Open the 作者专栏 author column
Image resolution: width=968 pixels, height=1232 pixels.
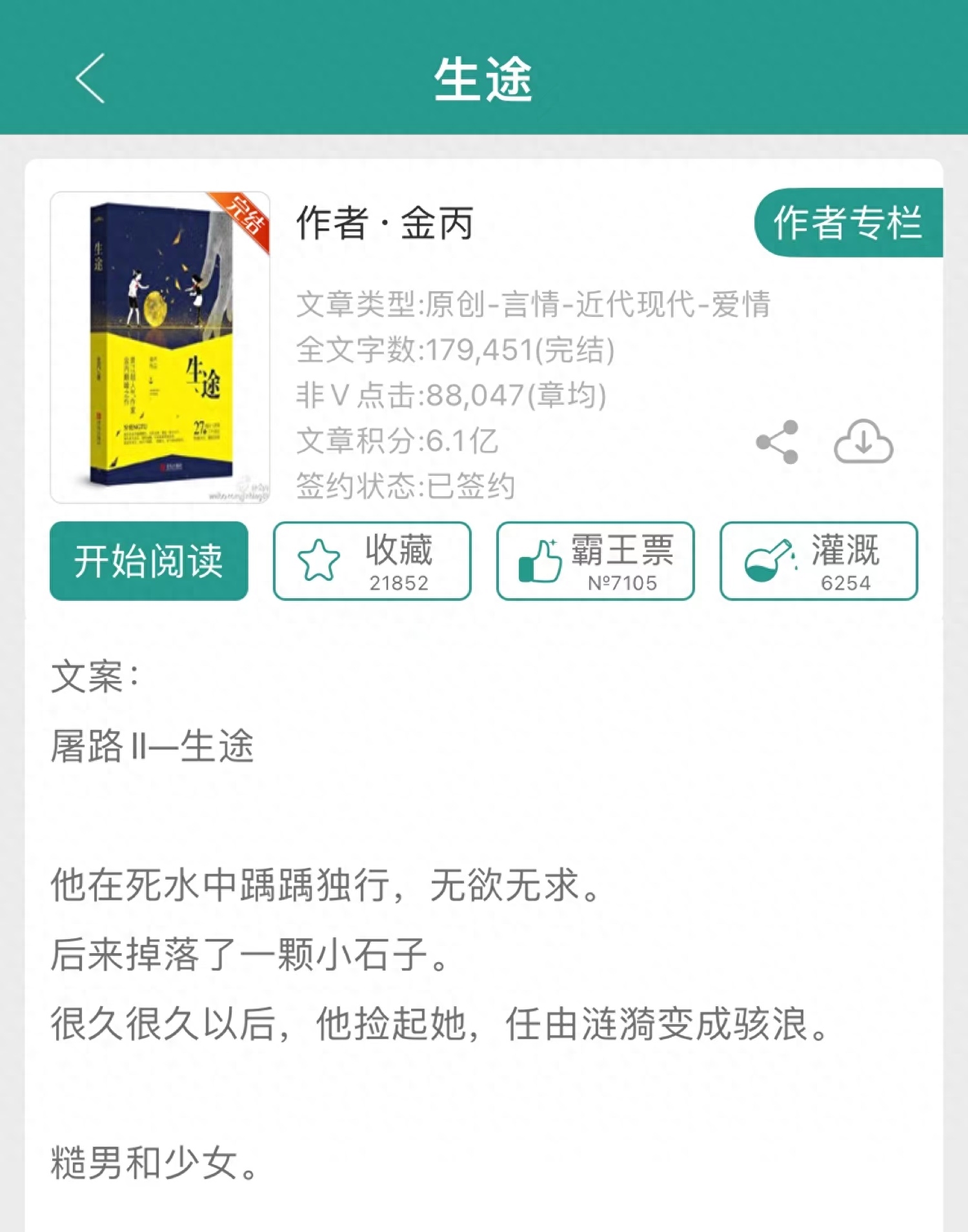click(848, 223)
